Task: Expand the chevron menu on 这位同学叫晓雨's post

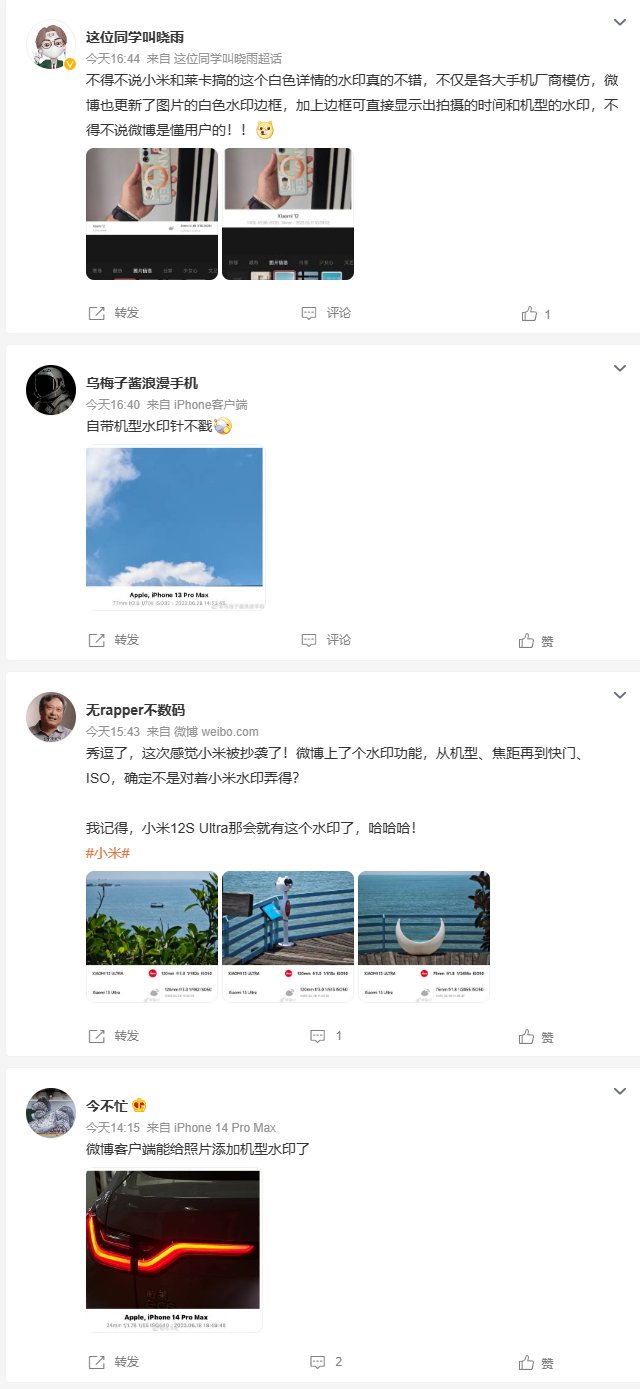Action: 620,22
